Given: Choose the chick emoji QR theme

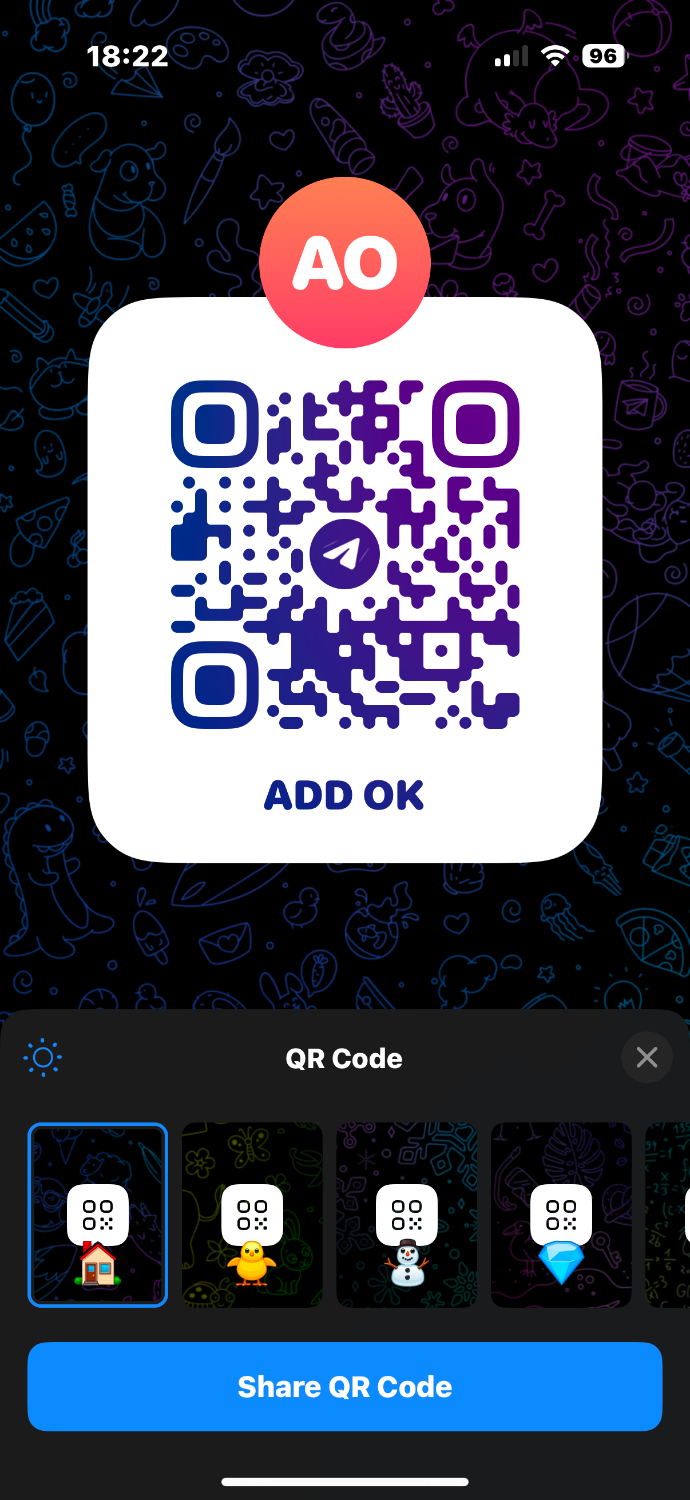Looking at the screenshot, I should click(x=252, y=1215).
